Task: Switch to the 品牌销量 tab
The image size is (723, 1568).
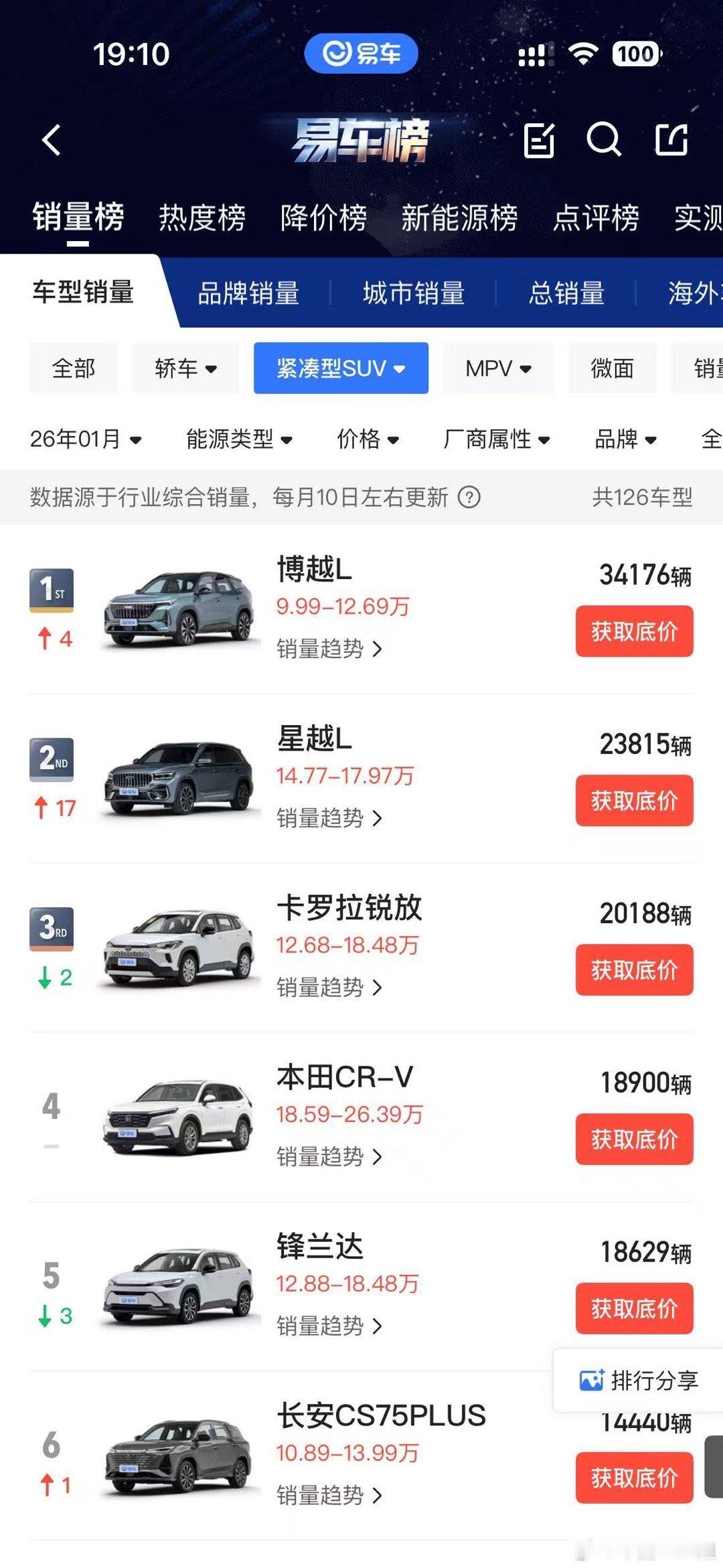Action: point(248,294)
